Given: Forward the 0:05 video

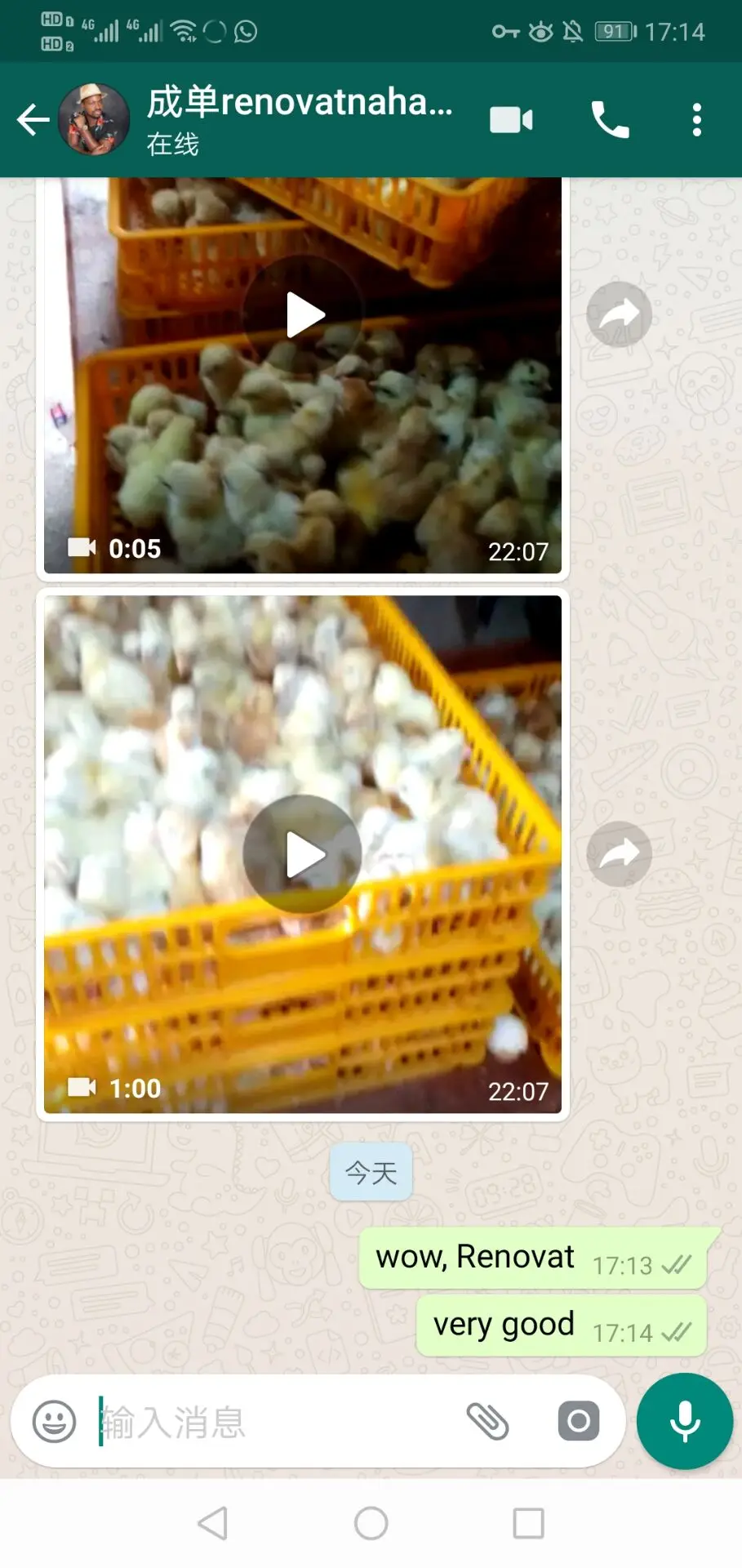Looking at the screenshot, I should pos(620,314).
